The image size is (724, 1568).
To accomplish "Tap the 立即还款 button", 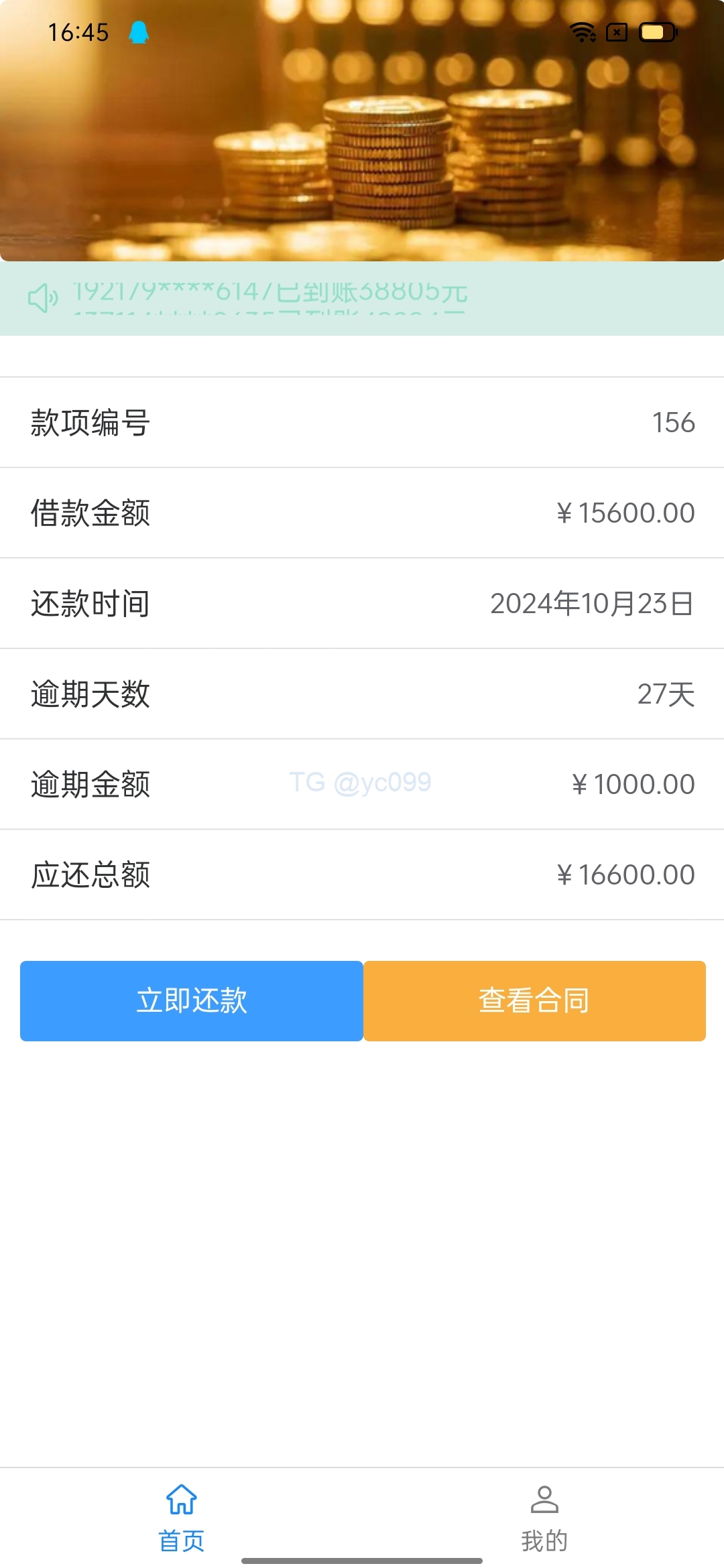I will [x=192, y=1000].
